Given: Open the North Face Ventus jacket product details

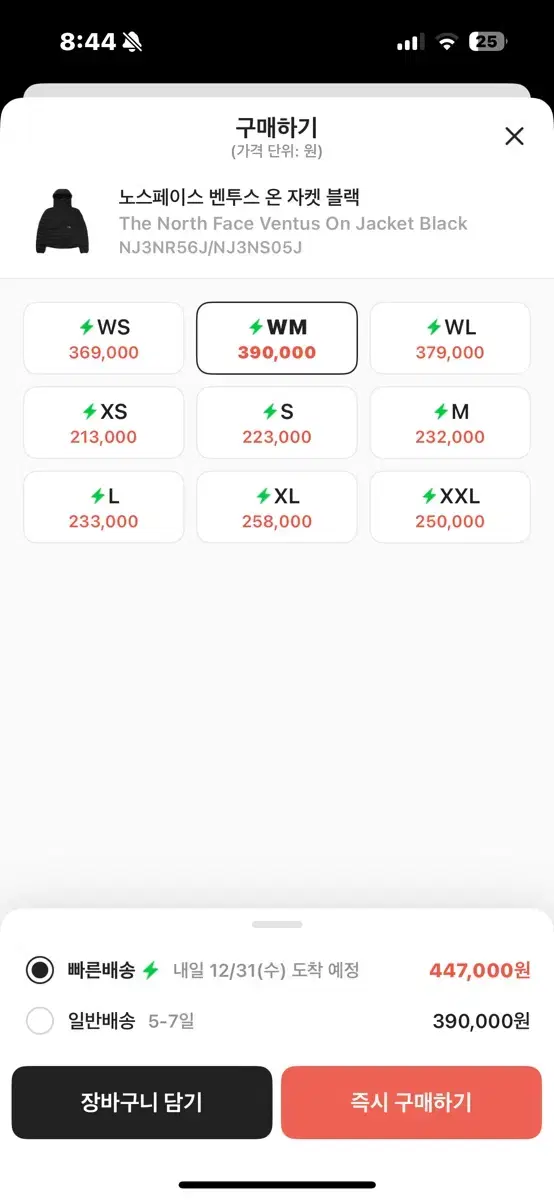Looking at the screenshot, I should click(277, 221).
